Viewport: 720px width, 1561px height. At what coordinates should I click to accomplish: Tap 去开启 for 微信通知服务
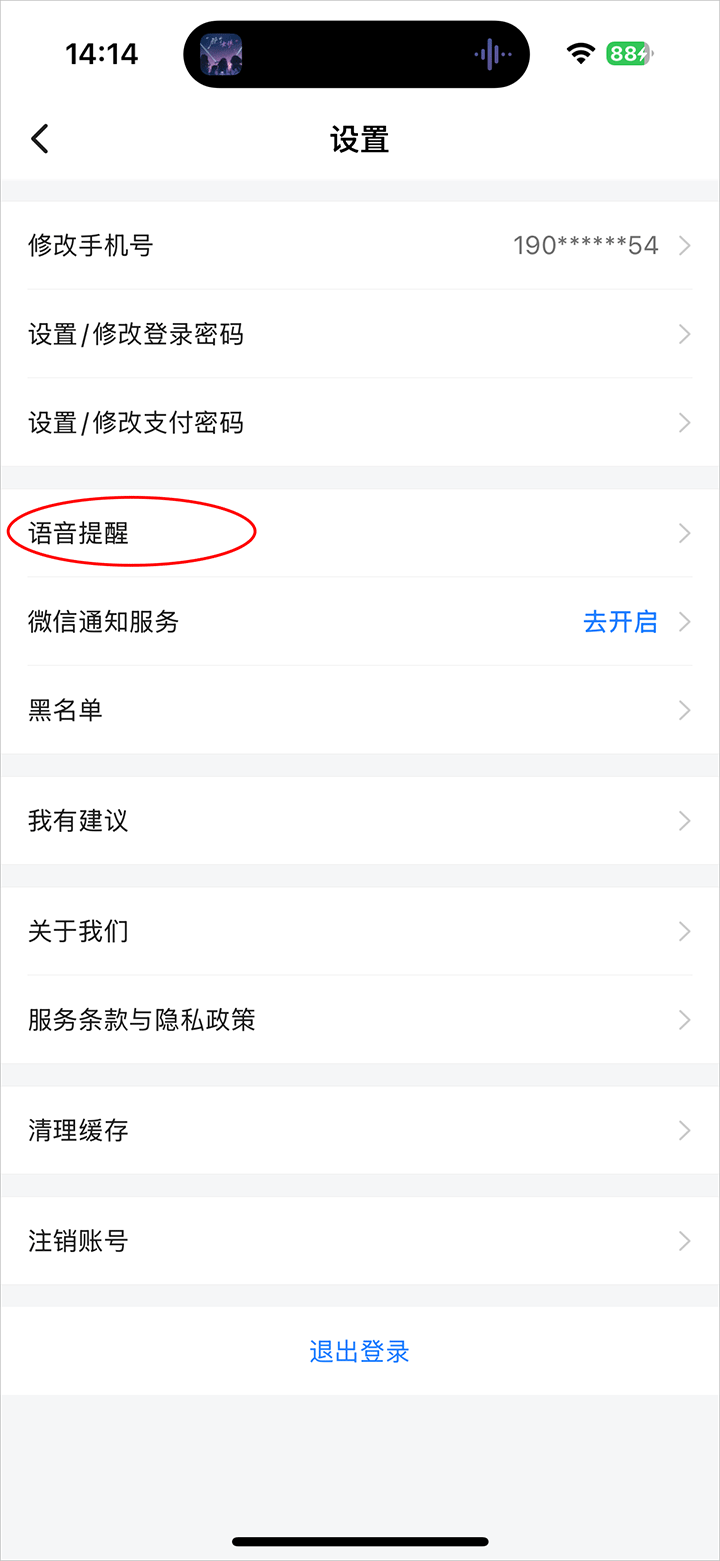620,622
